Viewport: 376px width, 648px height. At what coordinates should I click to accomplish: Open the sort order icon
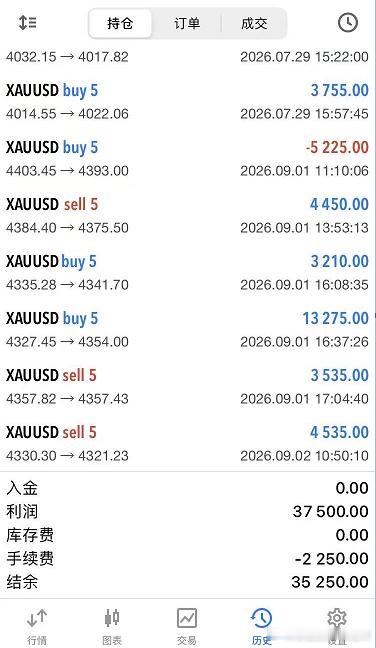[28, 22]
